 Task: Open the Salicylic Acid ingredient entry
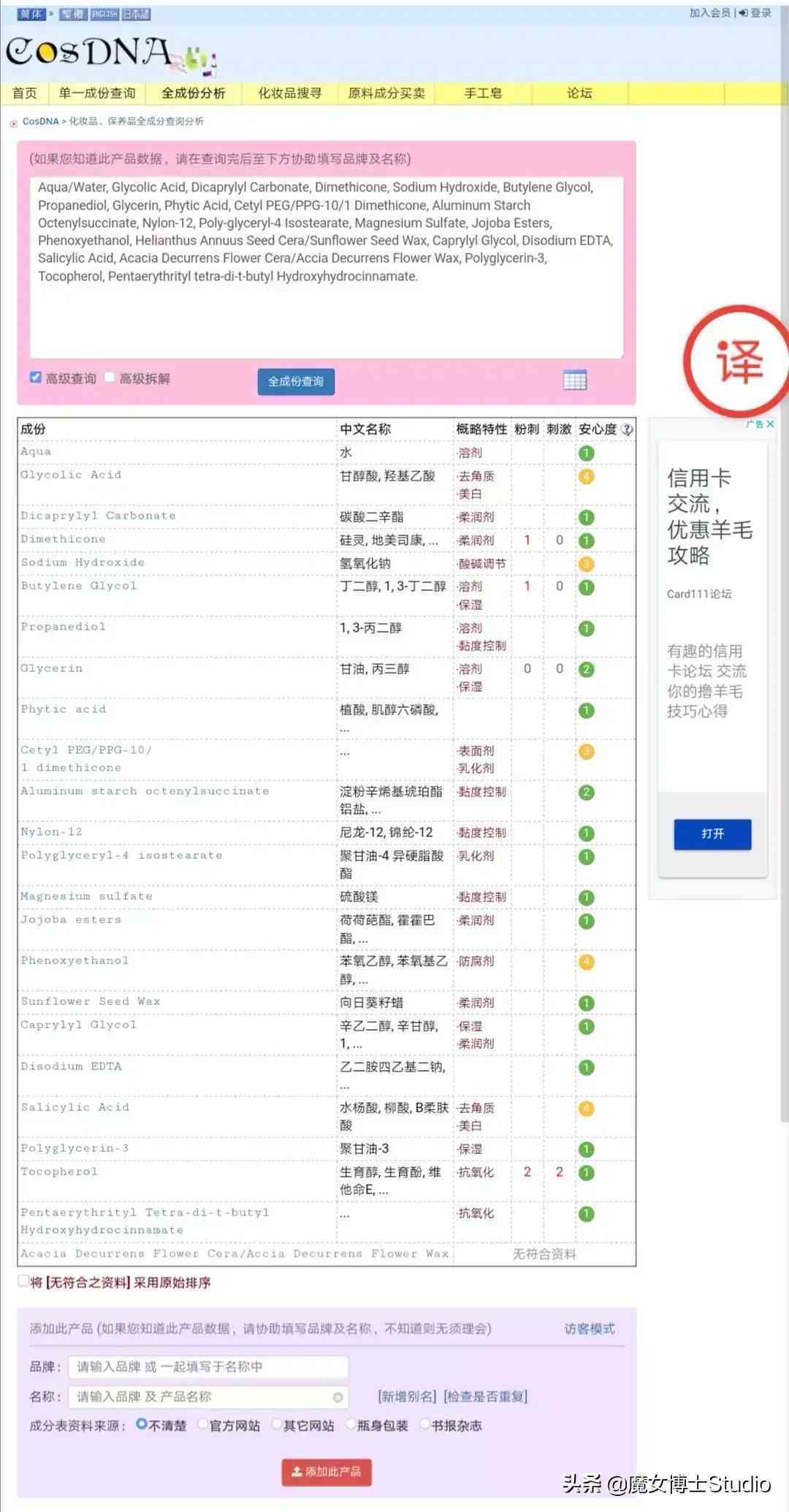(75, 1107)
